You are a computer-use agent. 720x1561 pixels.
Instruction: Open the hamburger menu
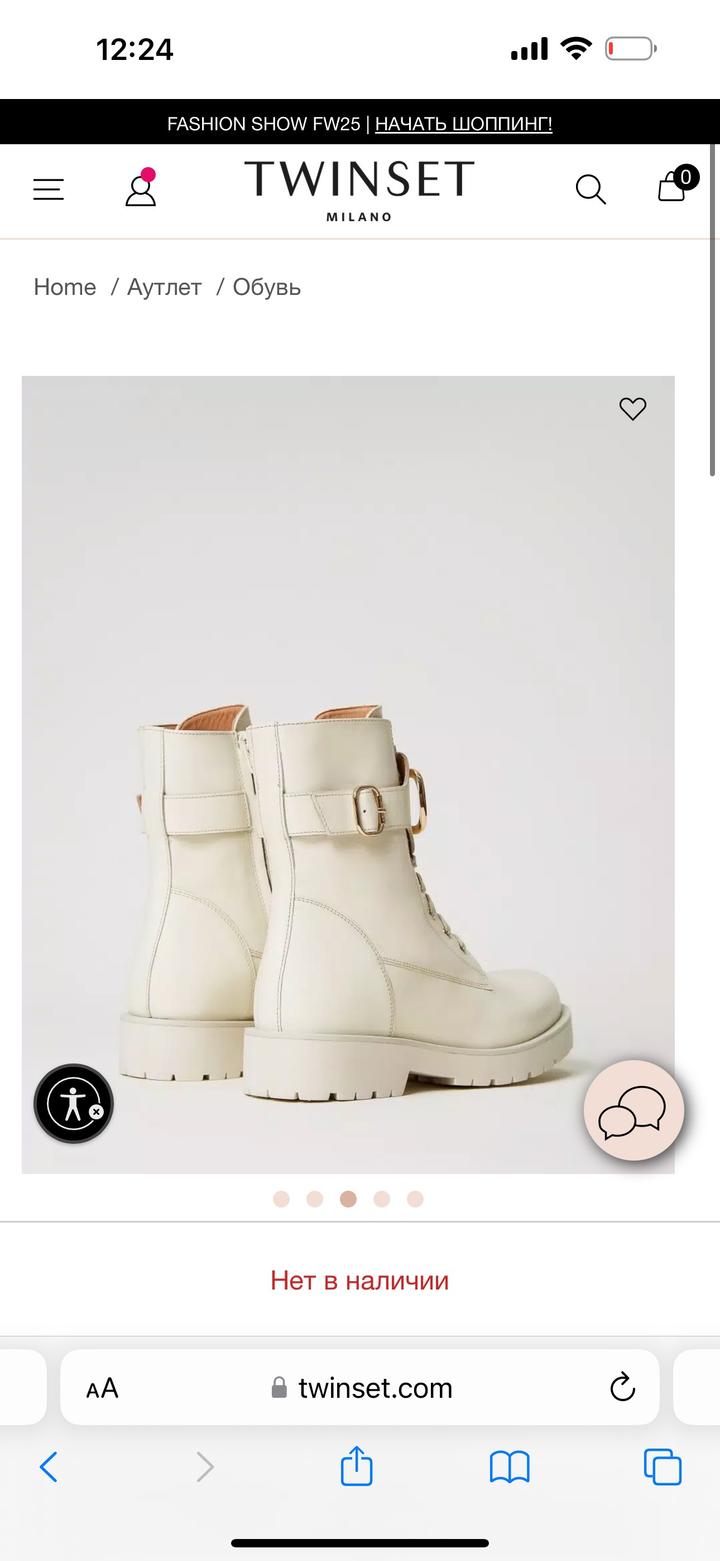(x=48, y=189)
